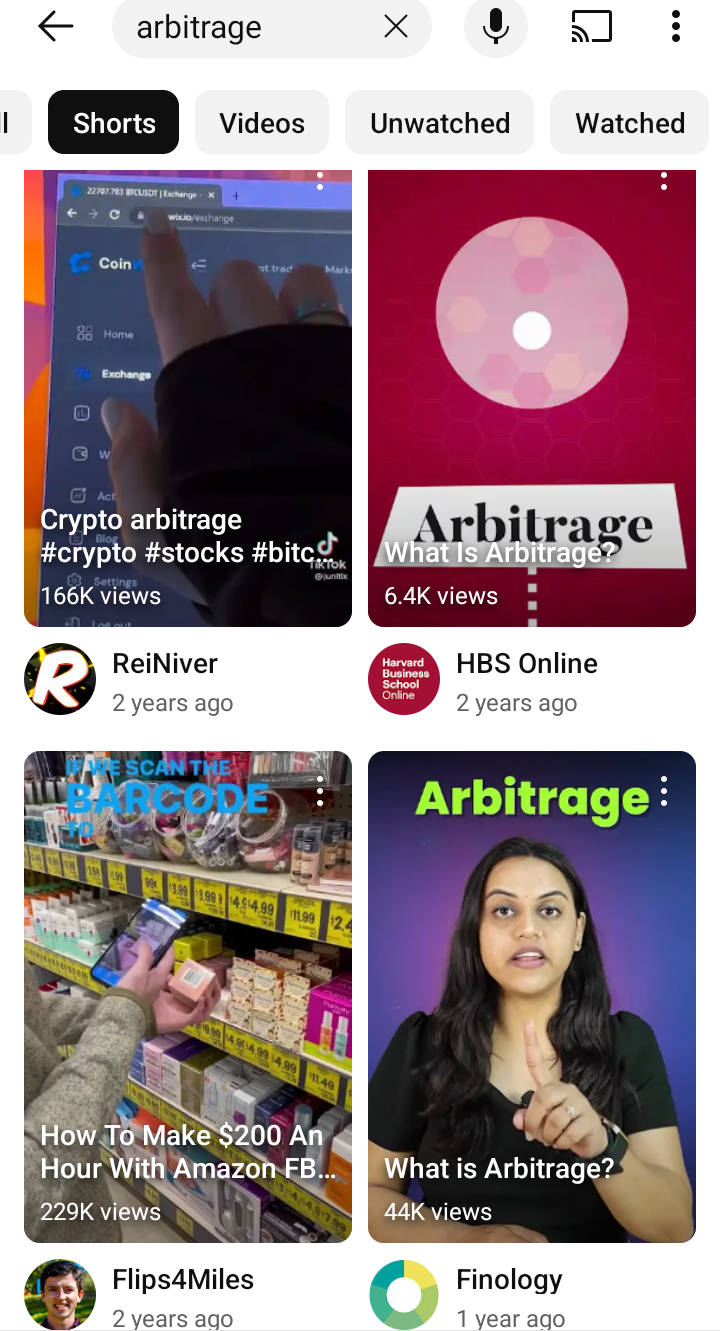
Task: Open the cast to device icon
Action: pos(591,27)
